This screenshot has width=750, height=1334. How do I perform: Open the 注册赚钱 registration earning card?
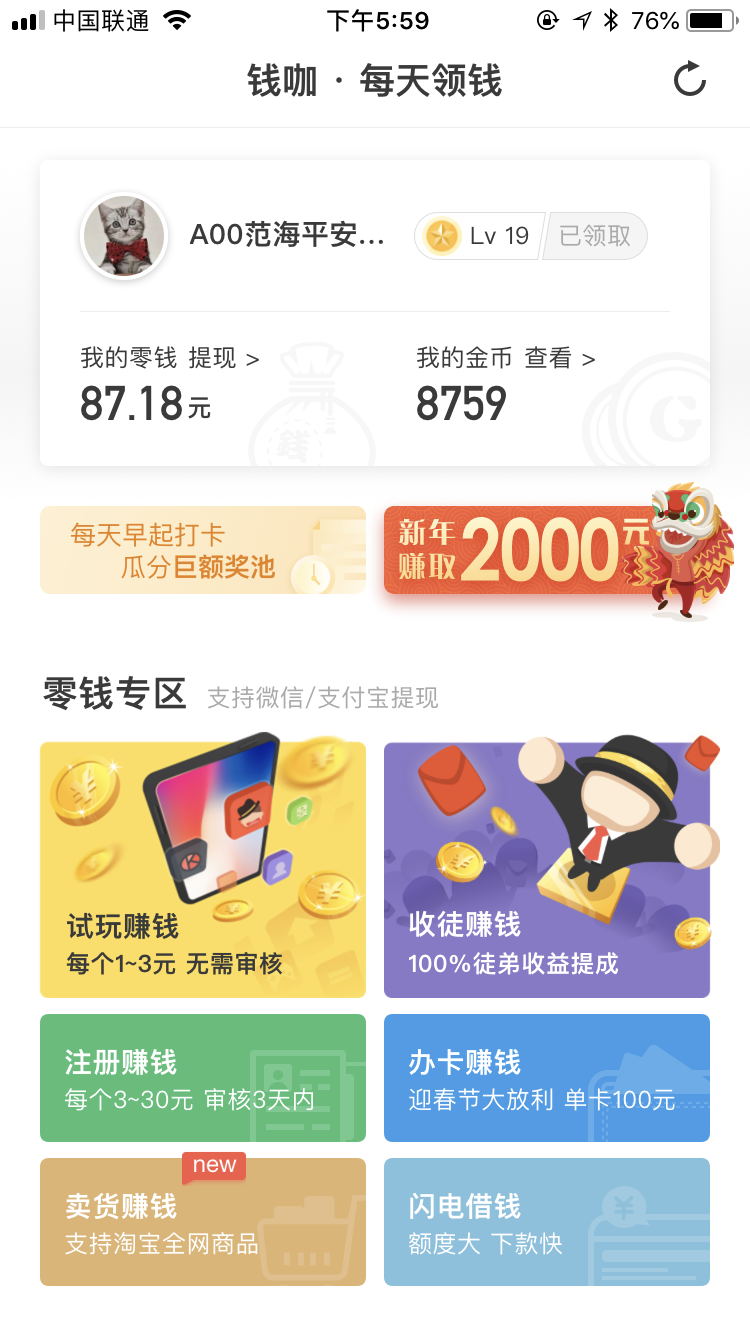click(202, 1078)
